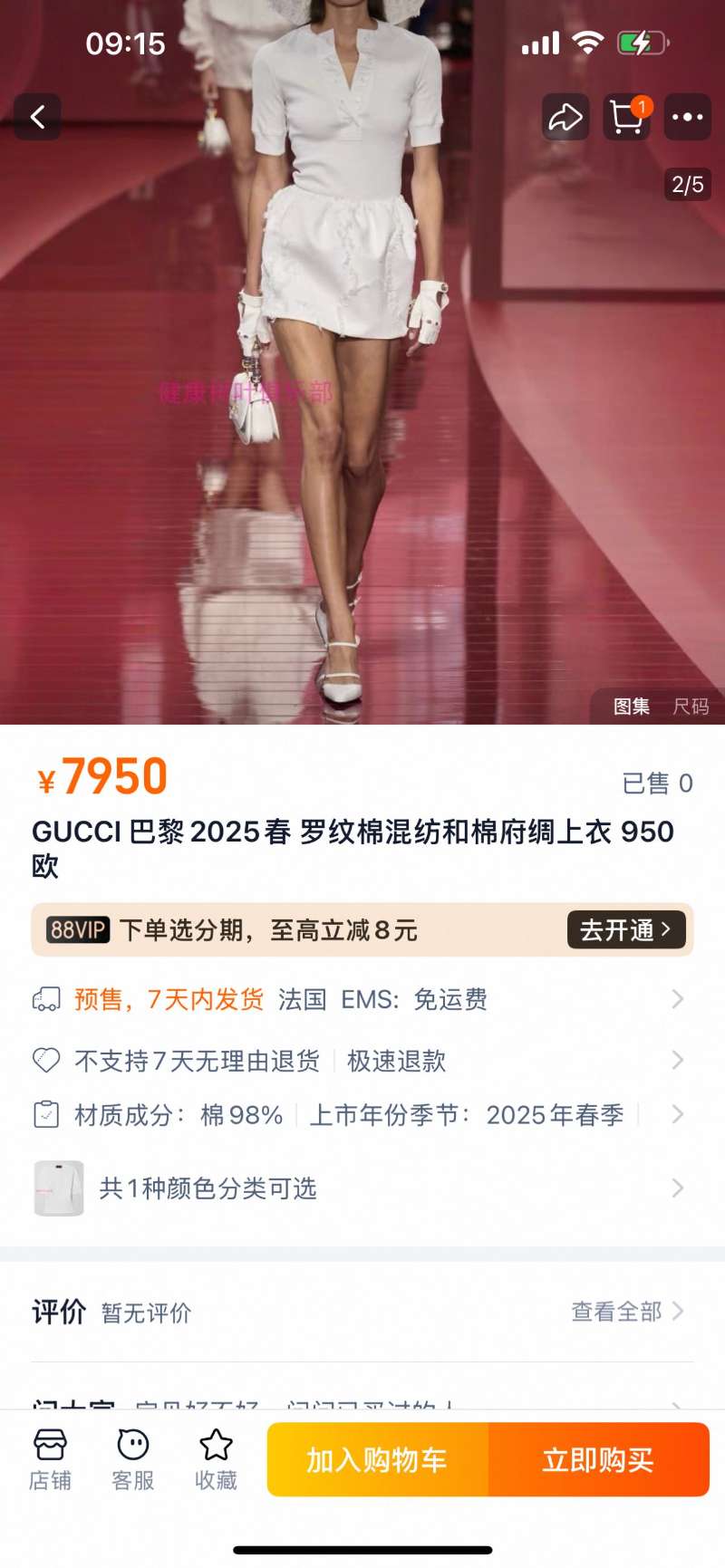Switch to the 图集 image tab

click(632, 707)
